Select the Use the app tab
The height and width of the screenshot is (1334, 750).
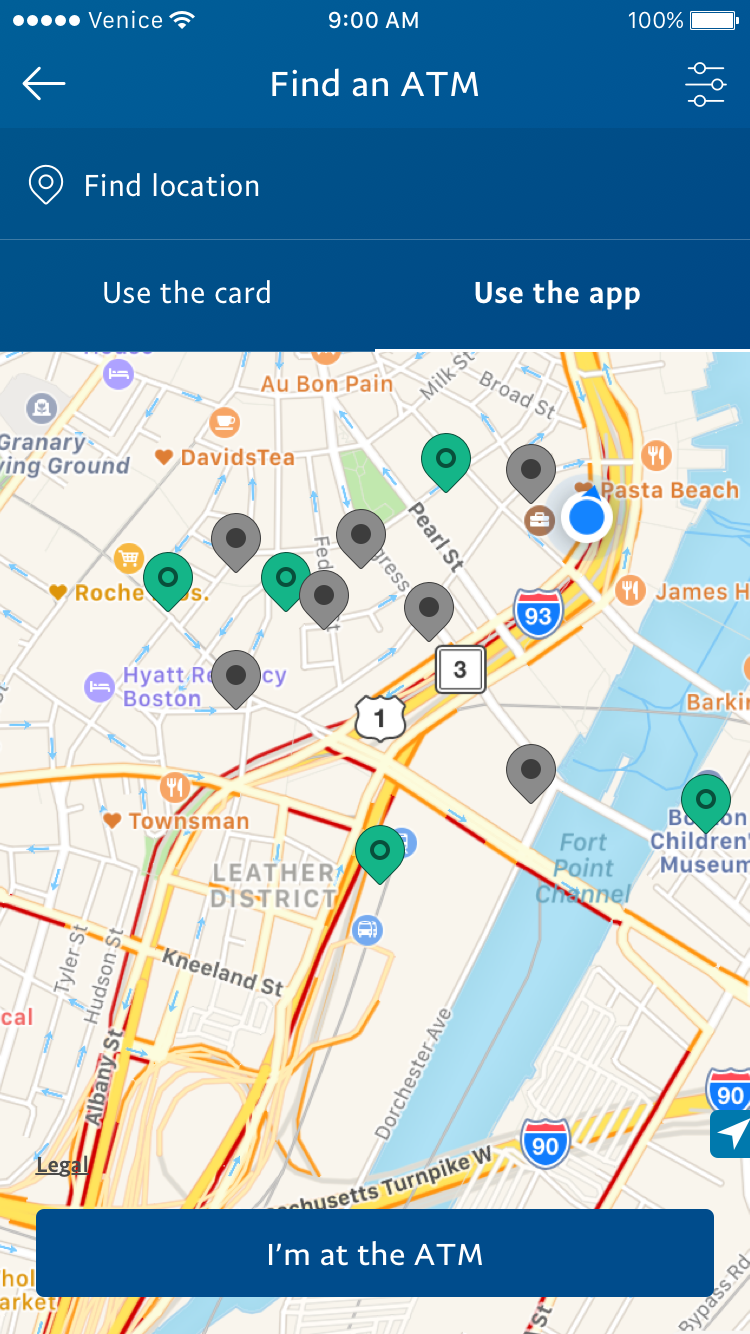(x=557, y=293)
